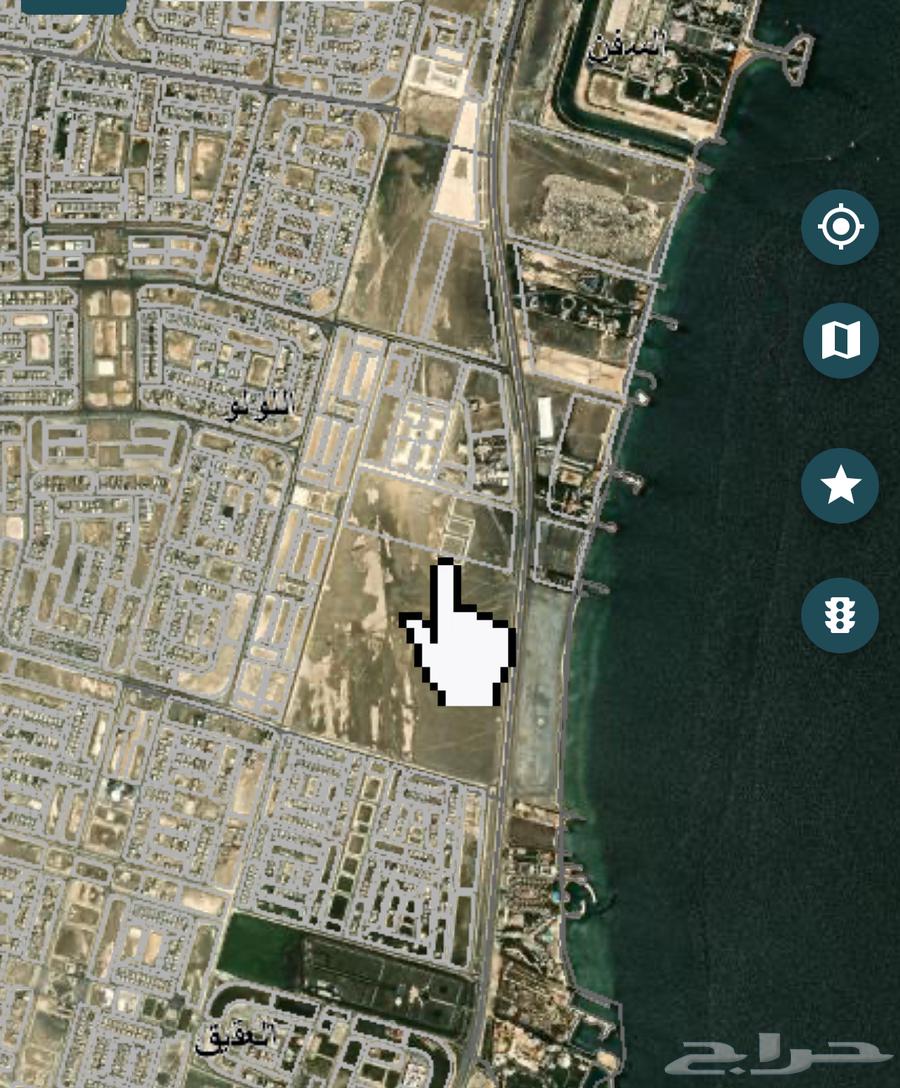Open the map type selector
The image size is (900, 1088).
(x=840, y=341)
